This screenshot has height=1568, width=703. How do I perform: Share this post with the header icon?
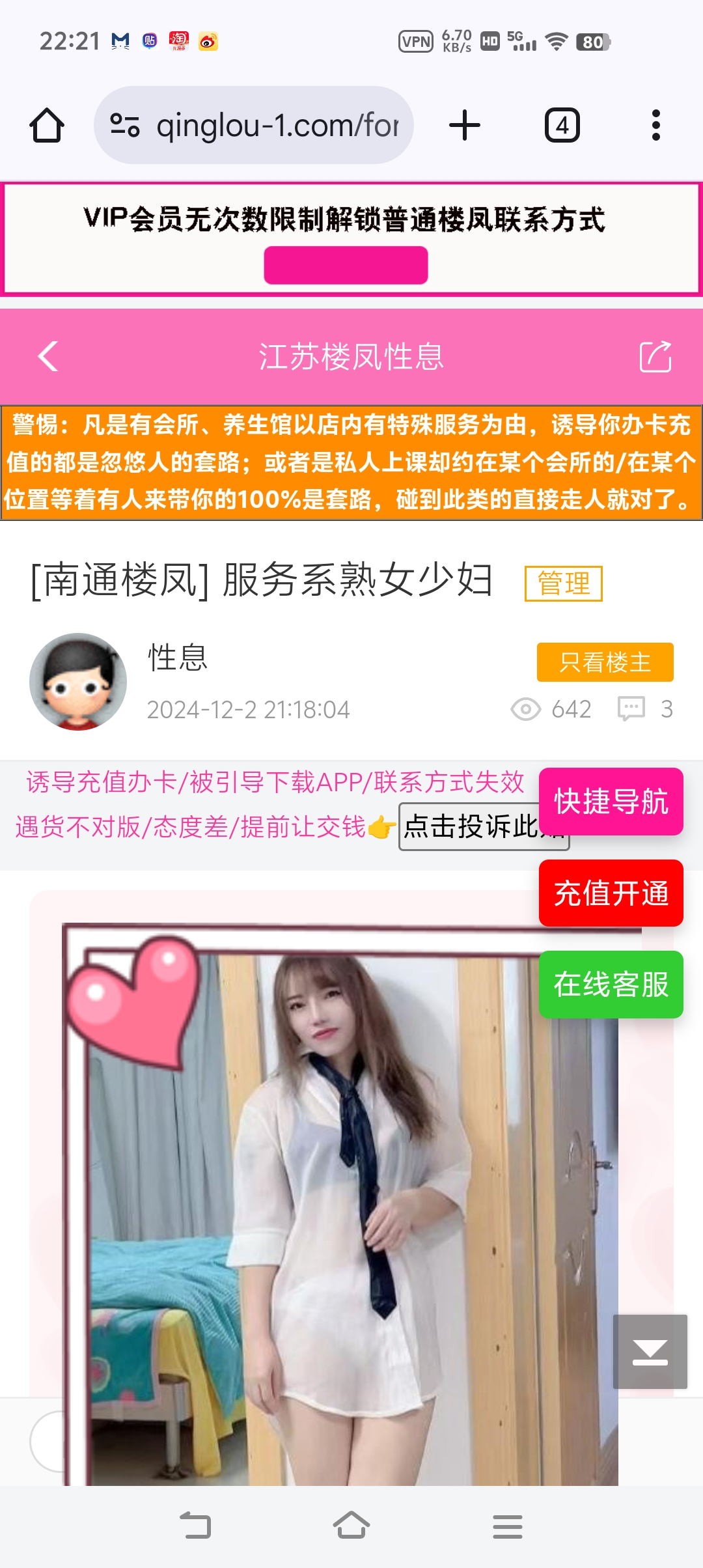click(x=655, y=356)
